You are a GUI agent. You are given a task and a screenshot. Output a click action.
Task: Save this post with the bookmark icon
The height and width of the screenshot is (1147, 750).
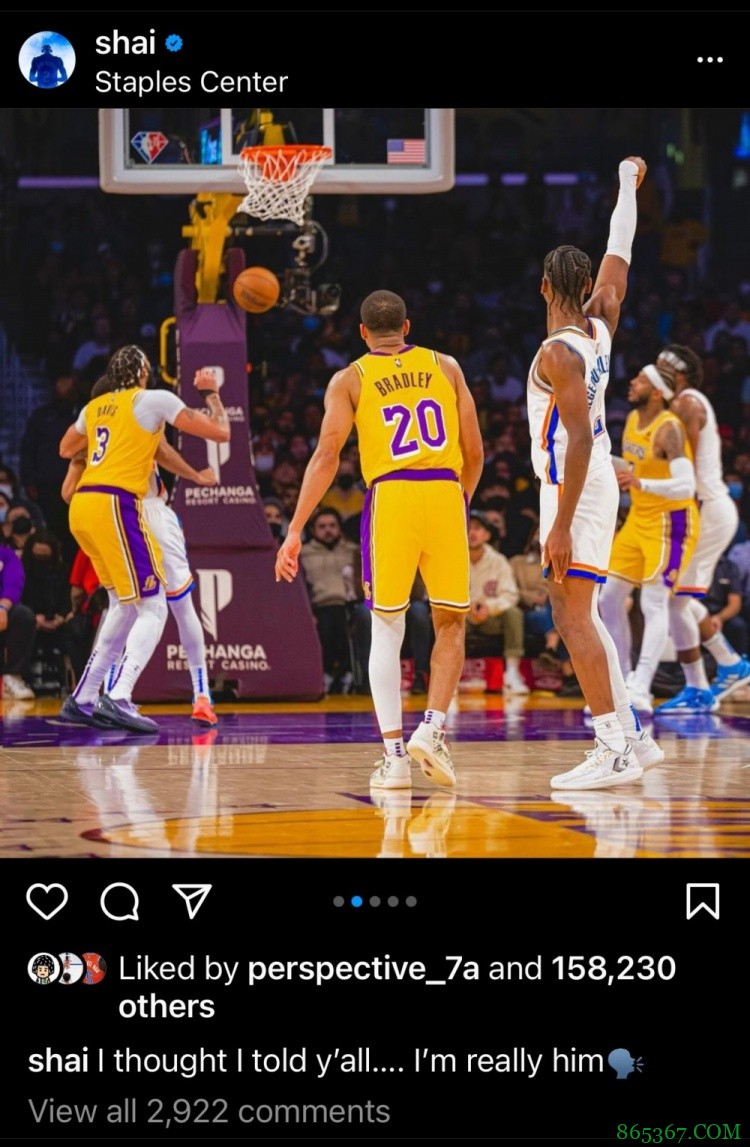(703, 901)
